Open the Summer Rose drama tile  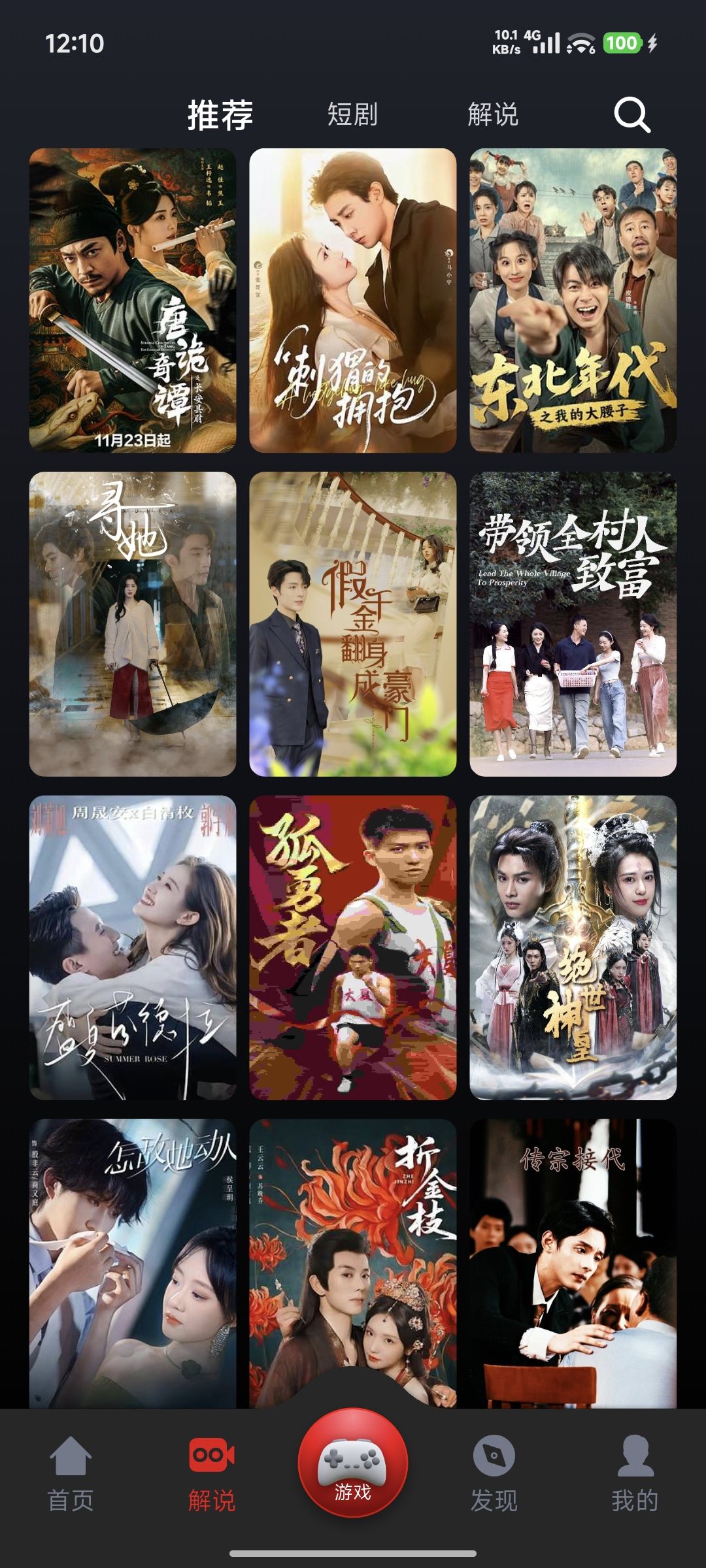(x=133, y=947)
